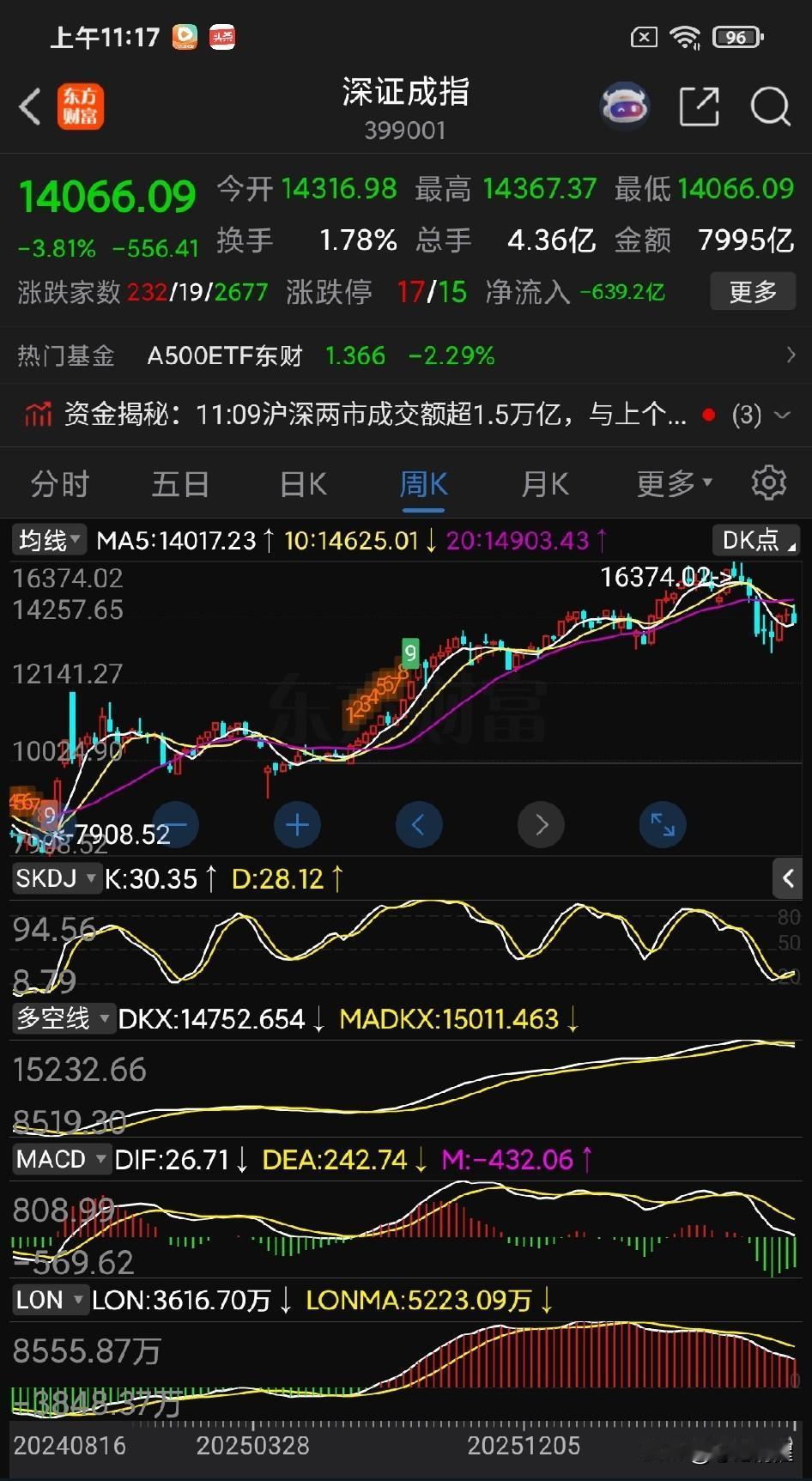Image resolution: width=812 pixels, height=1481 pixels.
Task: Go back using the top-left arrow
Action: (x=30, y=107)
